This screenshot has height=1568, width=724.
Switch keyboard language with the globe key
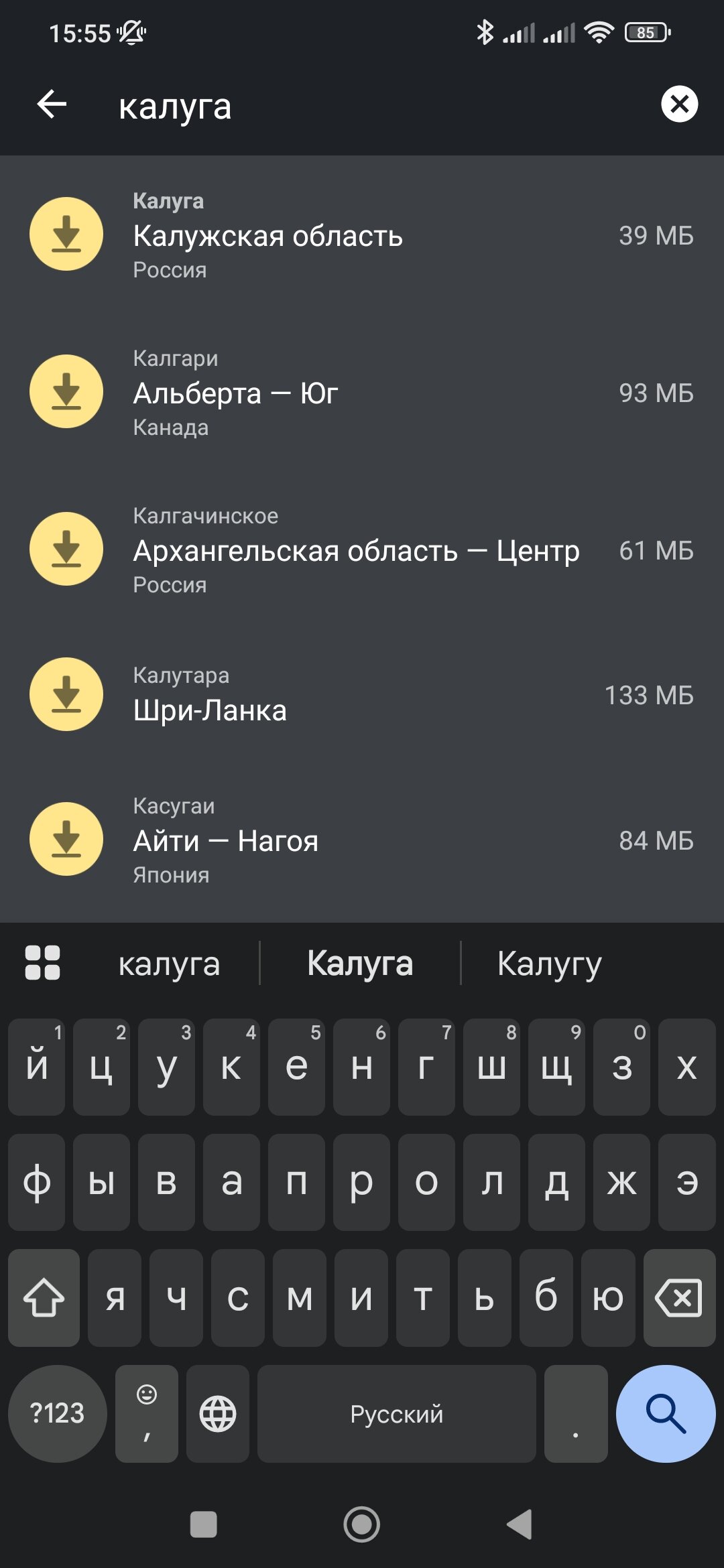coord(218,1414)
